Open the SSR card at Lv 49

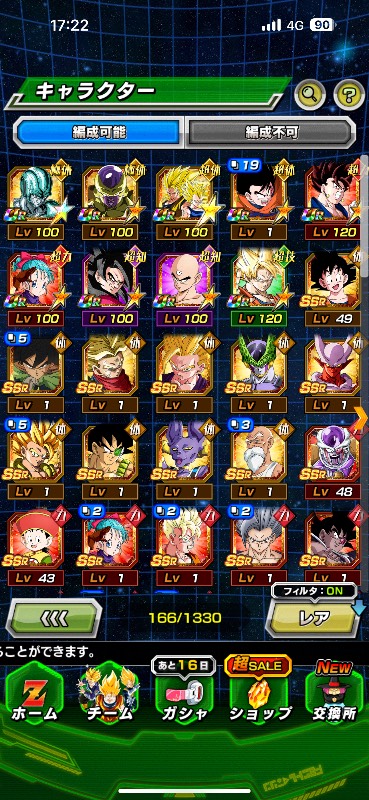(x=333, y=286)
